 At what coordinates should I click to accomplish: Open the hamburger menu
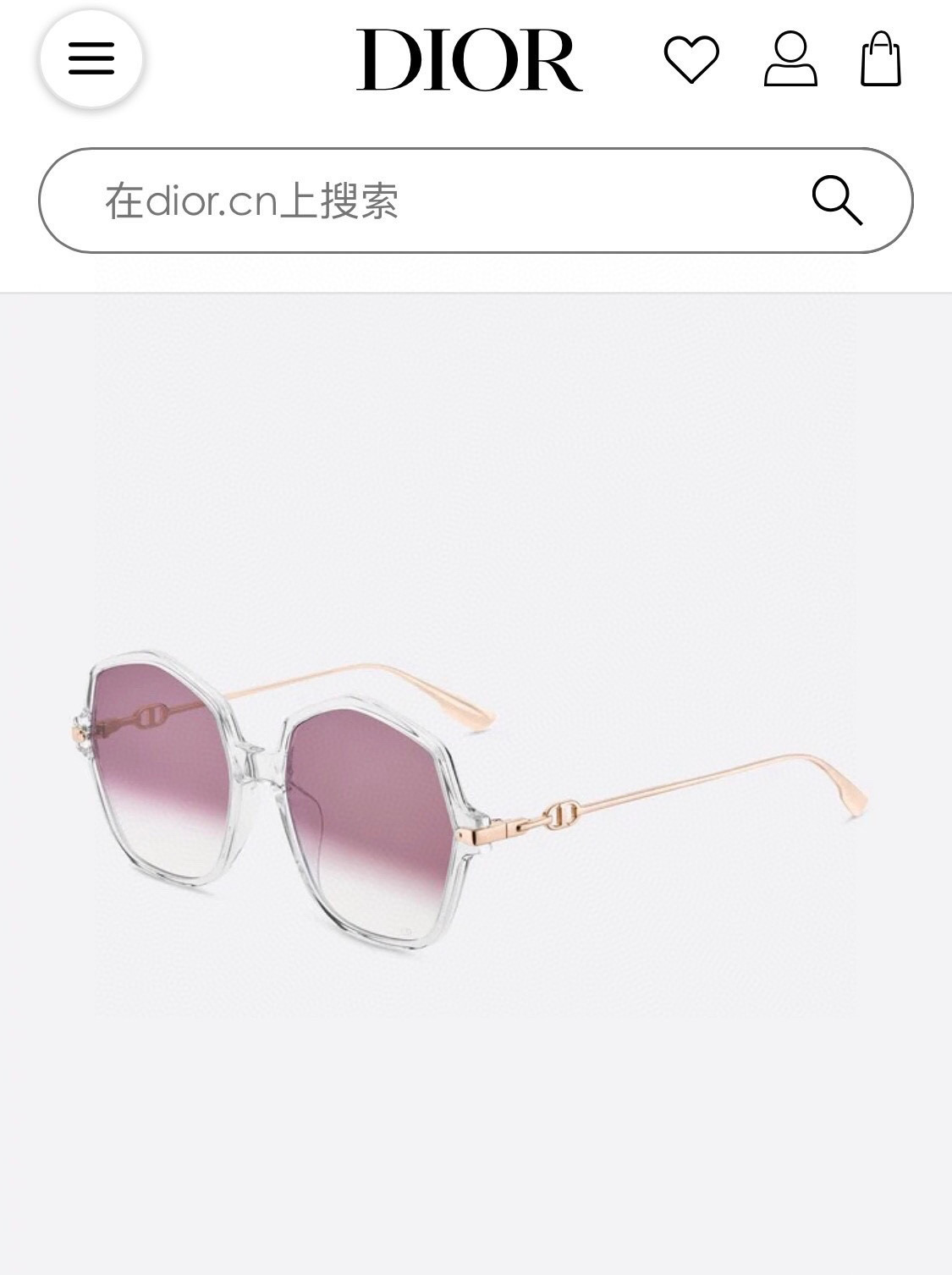pos(91,58)
